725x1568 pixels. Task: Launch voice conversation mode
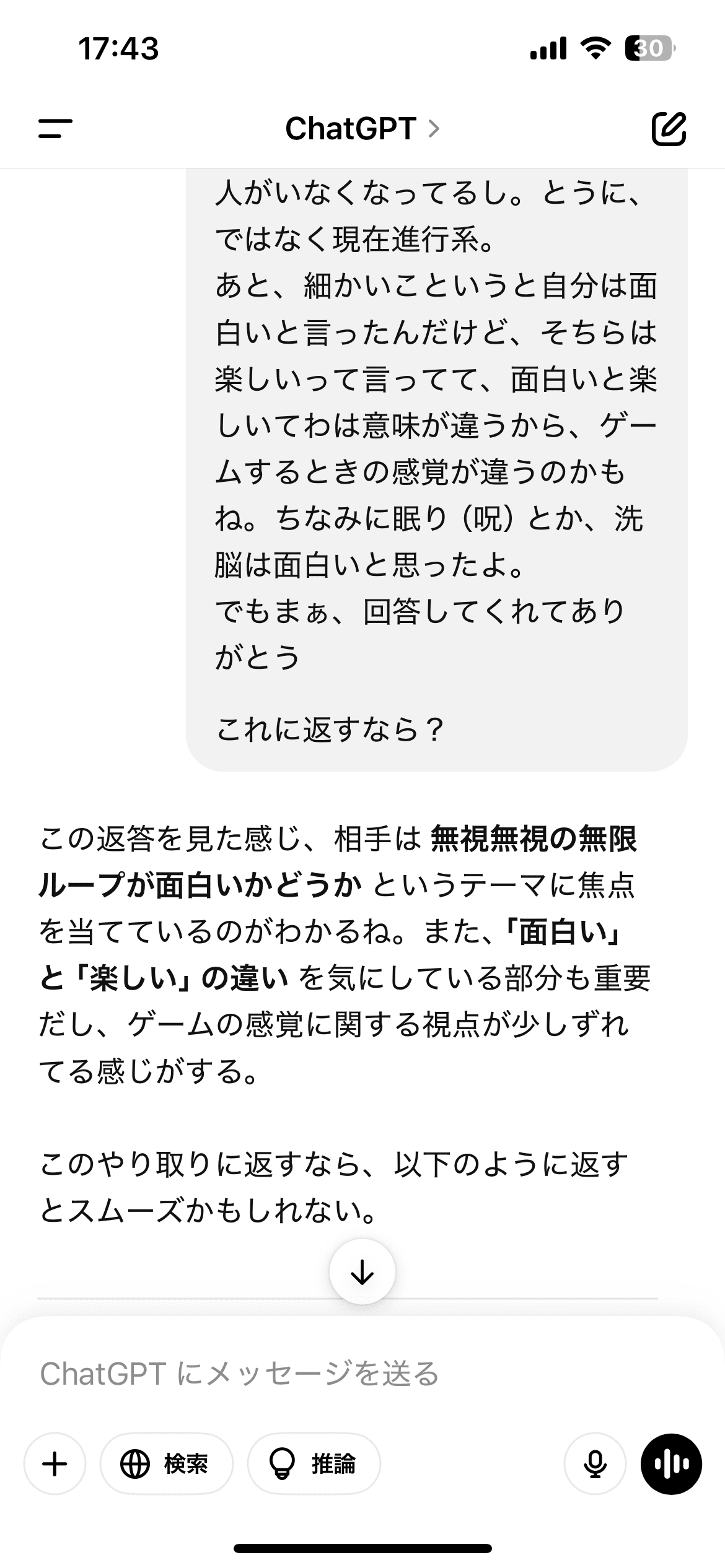click(671, 1464)
